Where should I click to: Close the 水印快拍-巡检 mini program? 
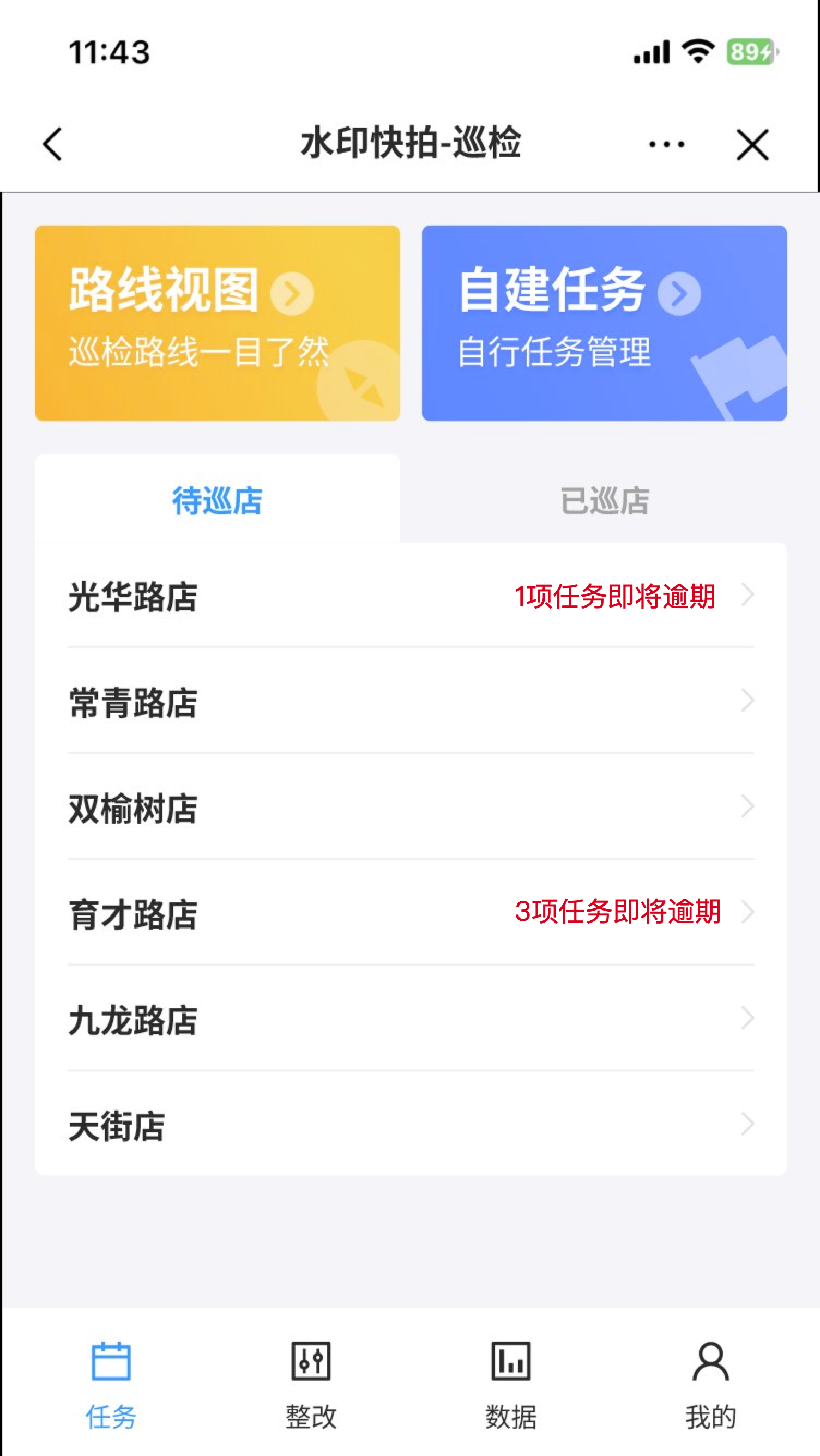pos(752,144)
